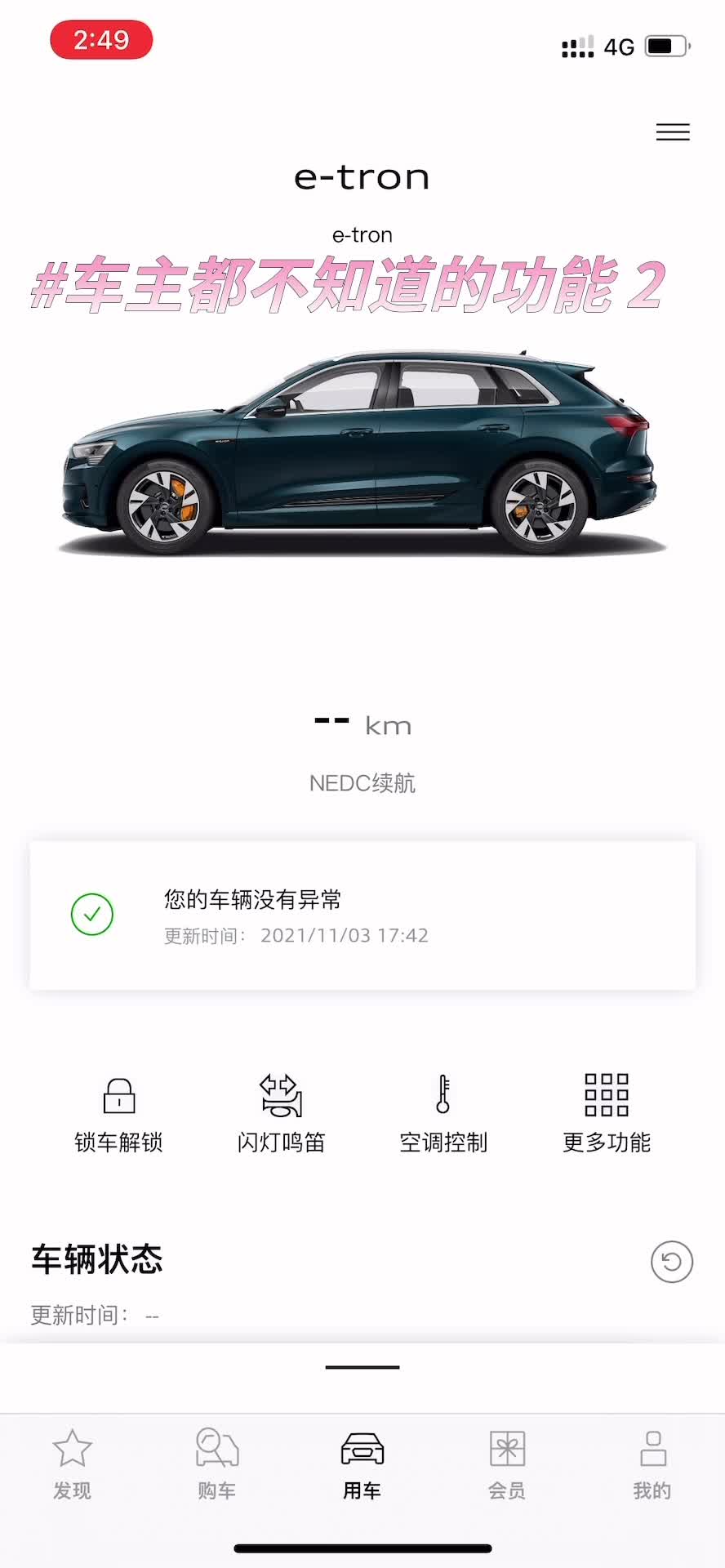Activate 闪灯鸣笛 flash and honk
Viewport: 725px width, 1568px height.
281,1112
